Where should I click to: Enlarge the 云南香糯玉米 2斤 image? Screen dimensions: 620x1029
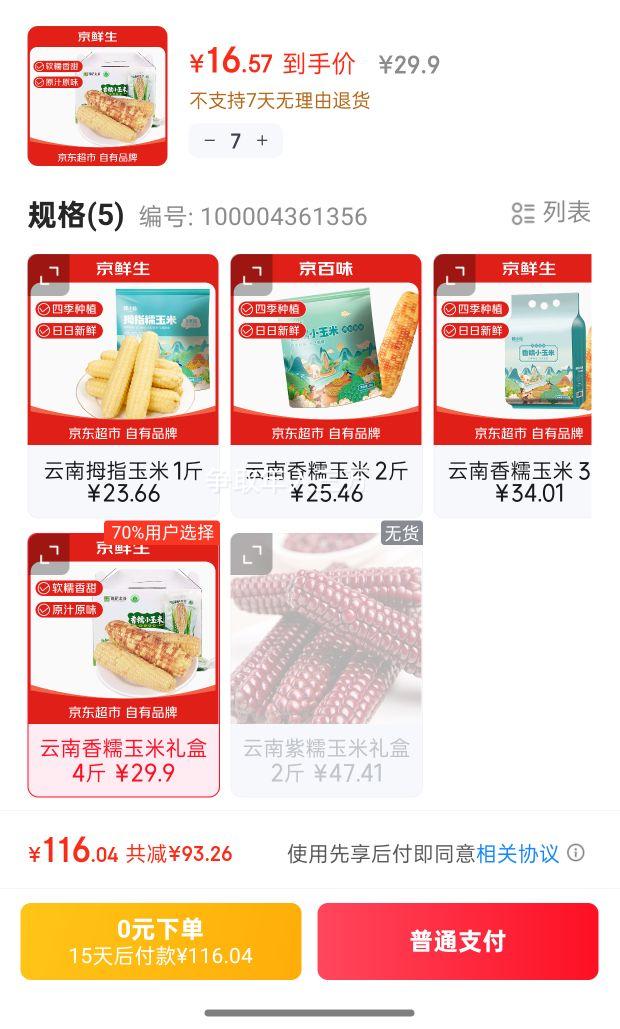(252, 273)
